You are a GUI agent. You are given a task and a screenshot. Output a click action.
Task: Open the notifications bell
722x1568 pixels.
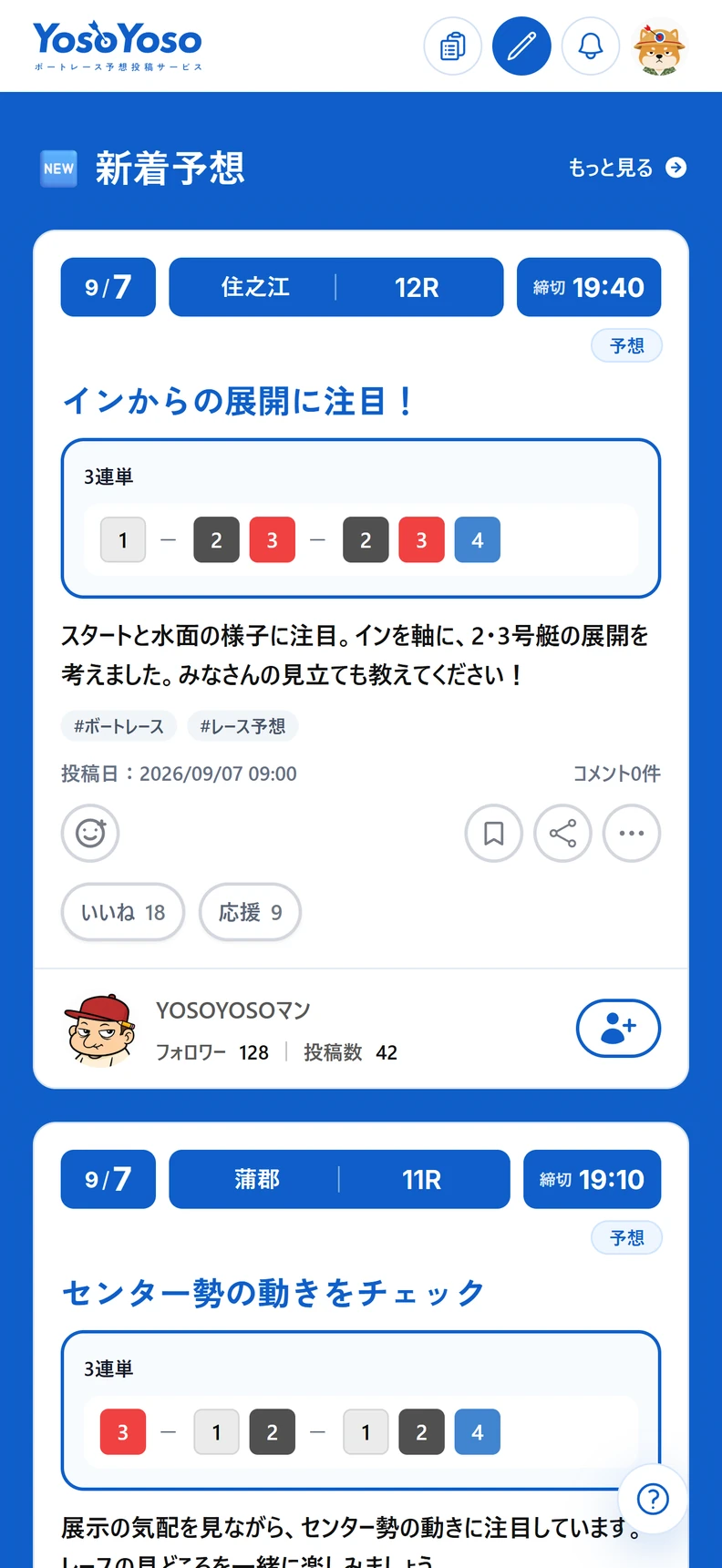[x=591, y=46]
